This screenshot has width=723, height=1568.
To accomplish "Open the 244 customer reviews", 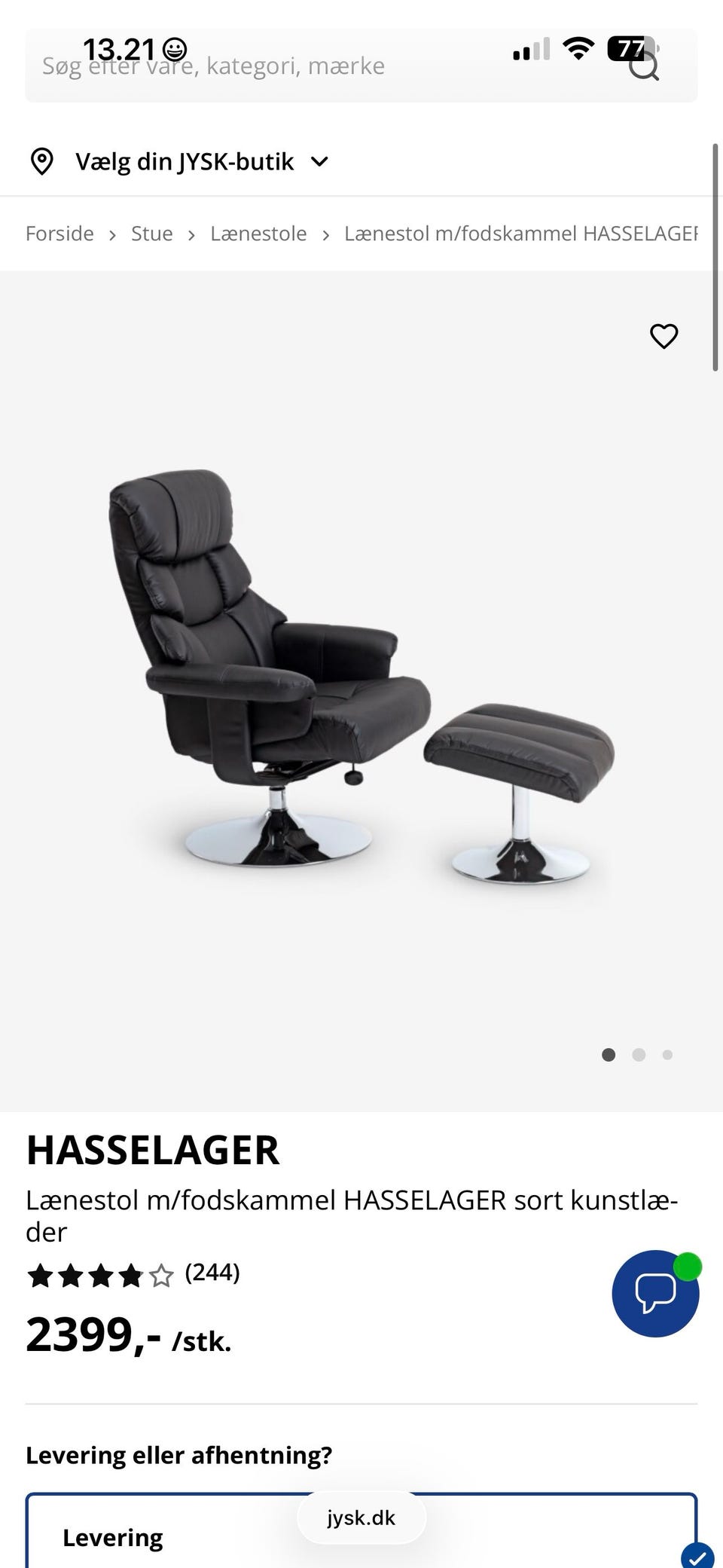I will click(x=212, y=1273).
